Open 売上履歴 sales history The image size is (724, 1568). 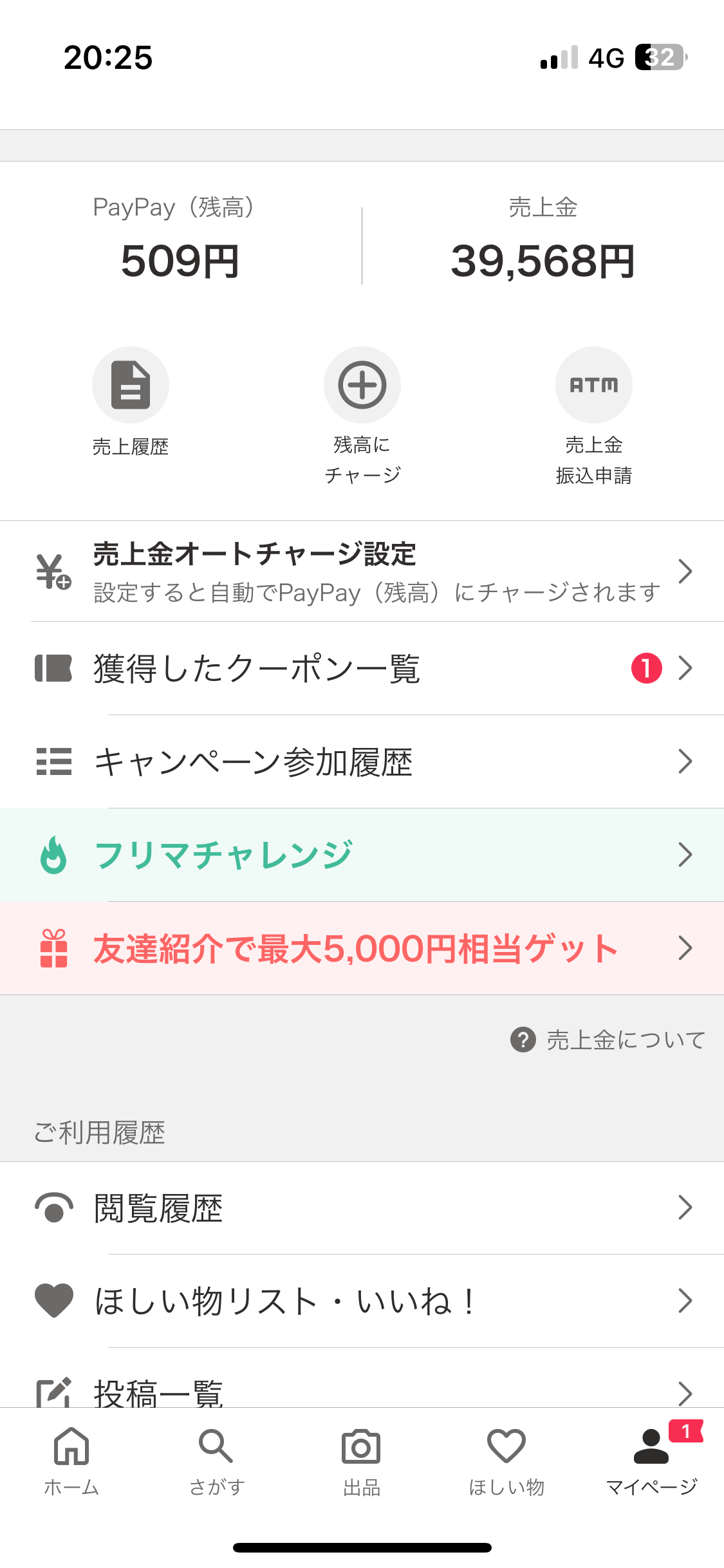131,402
